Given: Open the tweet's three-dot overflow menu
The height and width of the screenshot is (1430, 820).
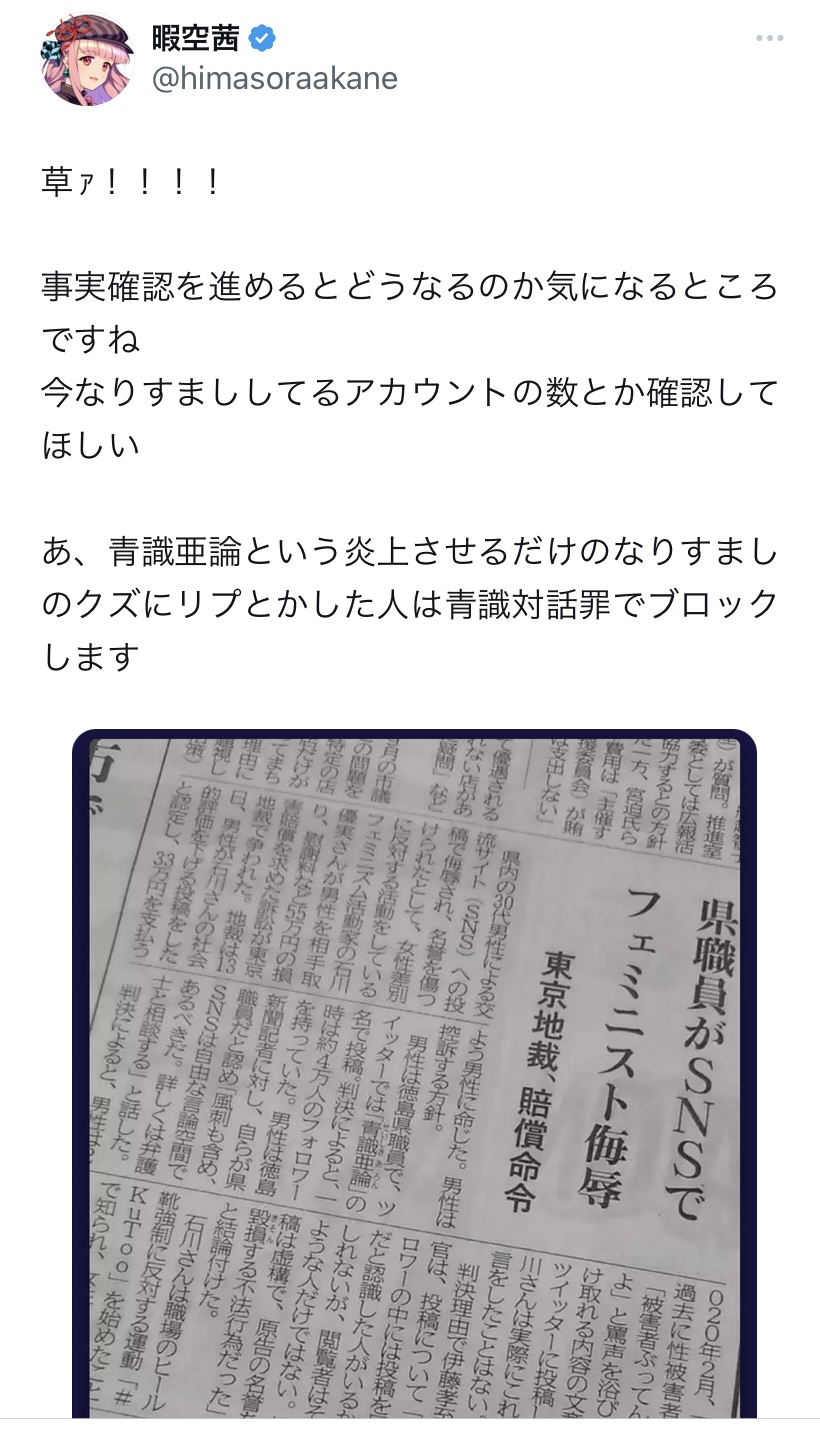Looking at the screenshot, I should pos(769,39).
